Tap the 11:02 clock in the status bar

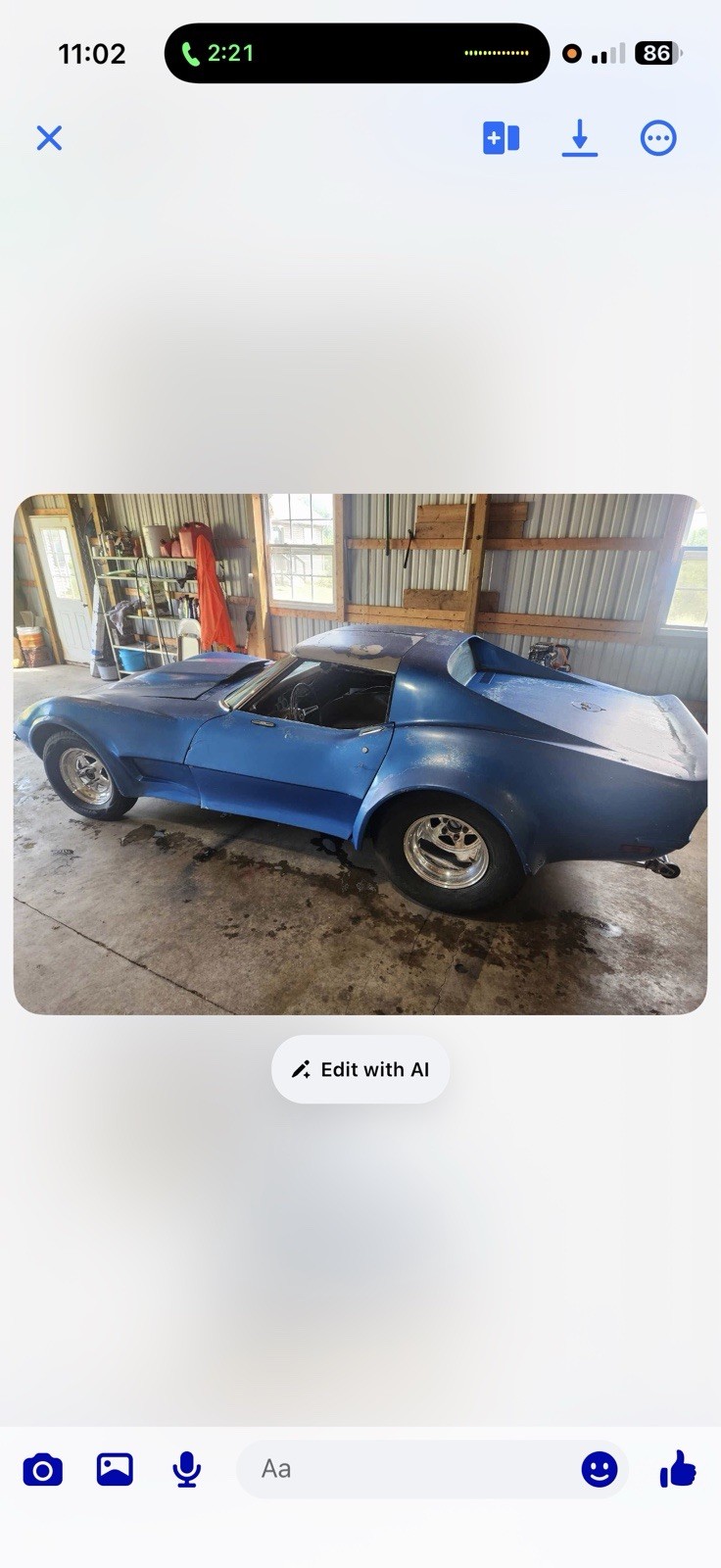click(x=92, y=54)
